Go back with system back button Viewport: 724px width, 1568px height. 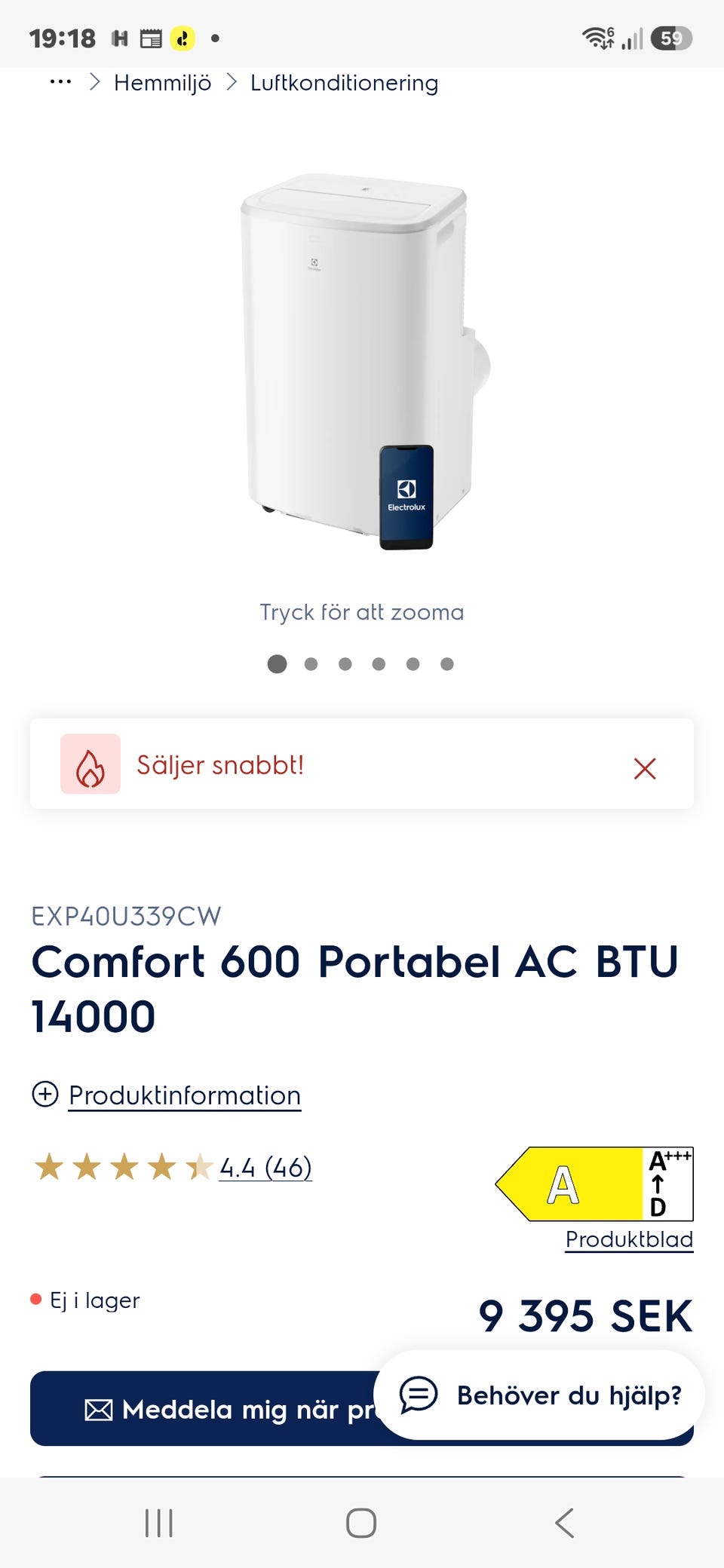pos(564,1523)
